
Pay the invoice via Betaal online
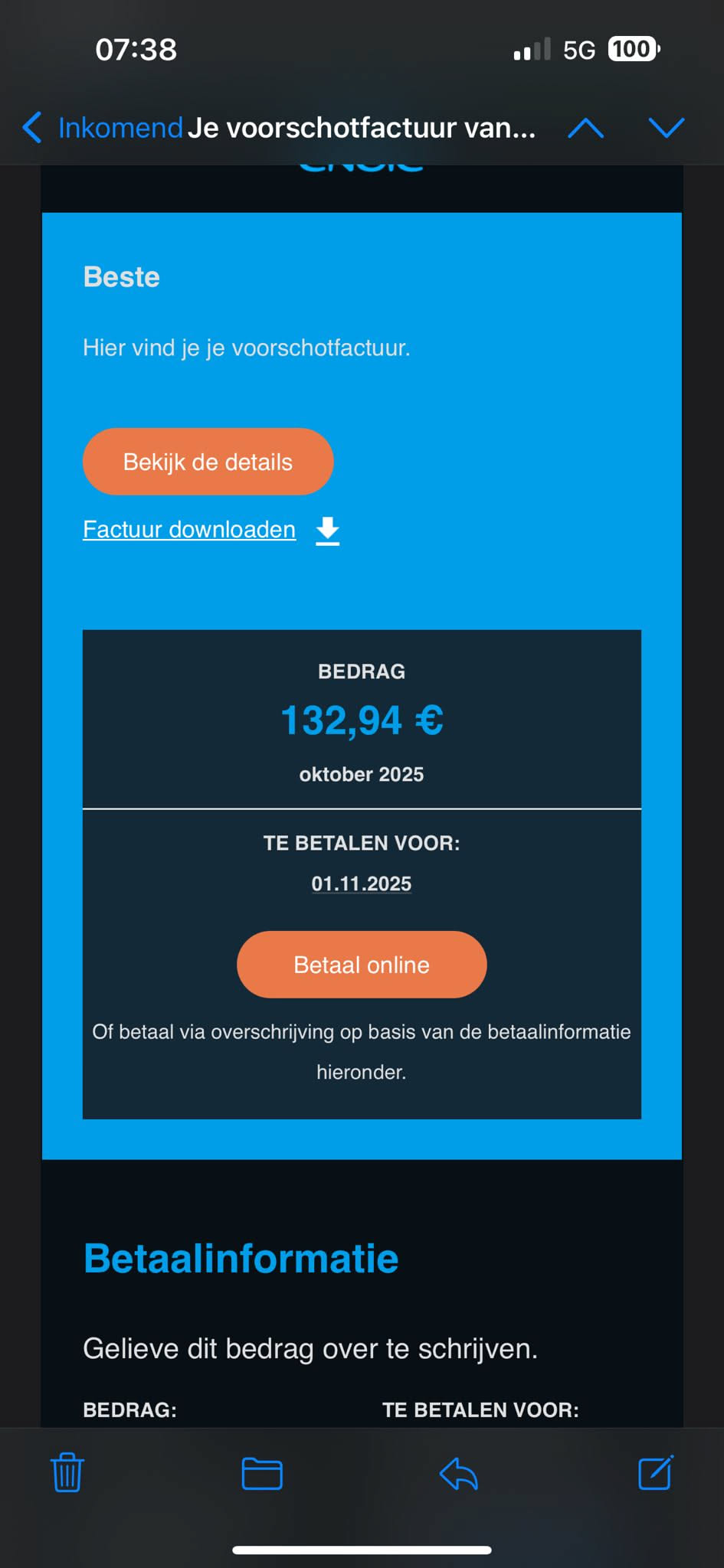(x=362, y=965)
